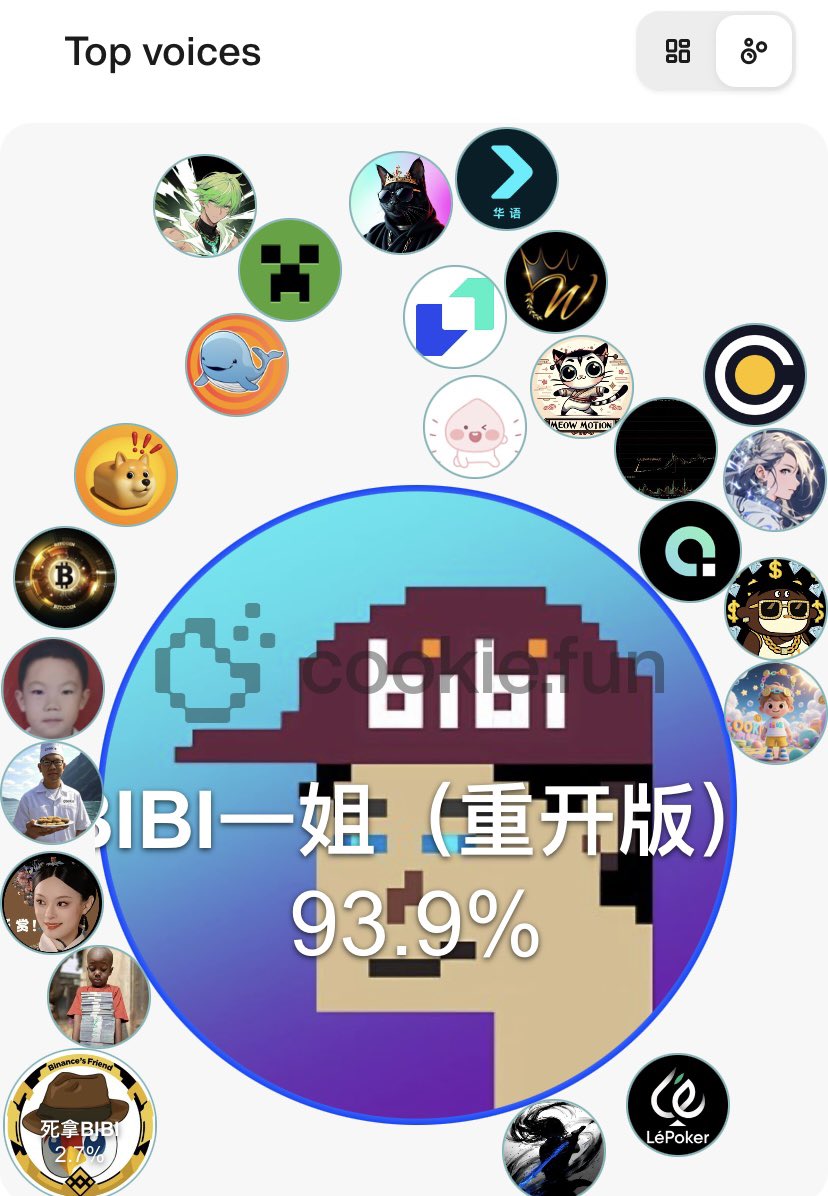Open the 死拿BIBI 2.7% bubble
The width and height of the screenshot is (828, 1196).
(80, 1125)
